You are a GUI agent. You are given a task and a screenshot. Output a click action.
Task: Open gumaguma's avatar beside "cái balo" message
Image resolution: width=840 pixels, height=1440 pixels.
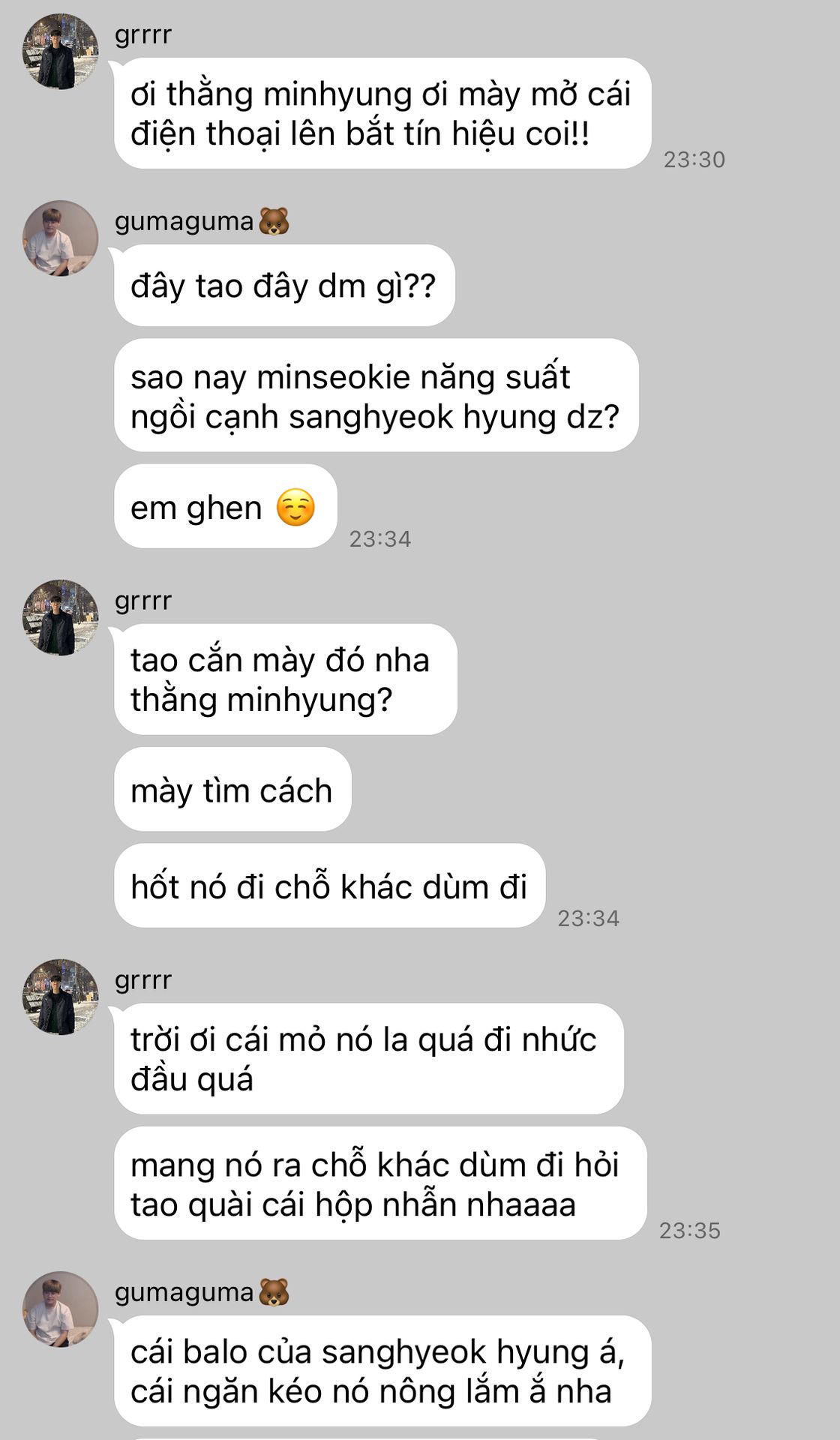pyautogui.click(x=60, y=1309)
